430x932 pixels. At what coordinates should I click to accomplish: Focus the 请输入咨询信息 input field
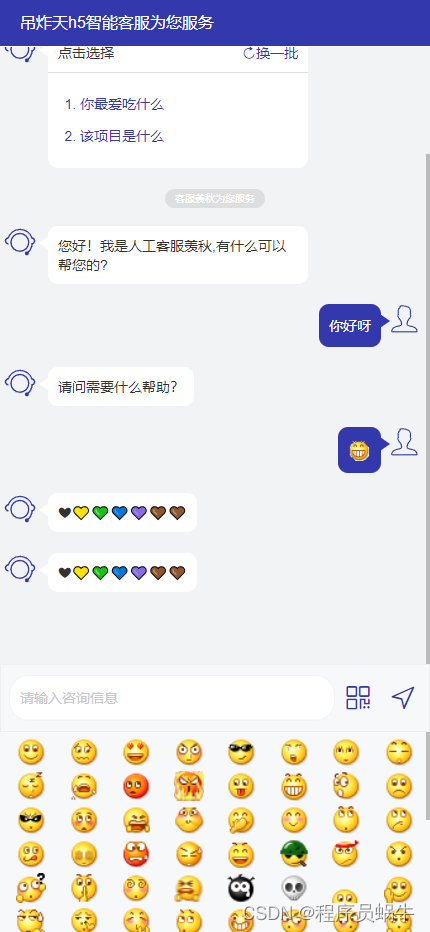click(x=172, y=698)
